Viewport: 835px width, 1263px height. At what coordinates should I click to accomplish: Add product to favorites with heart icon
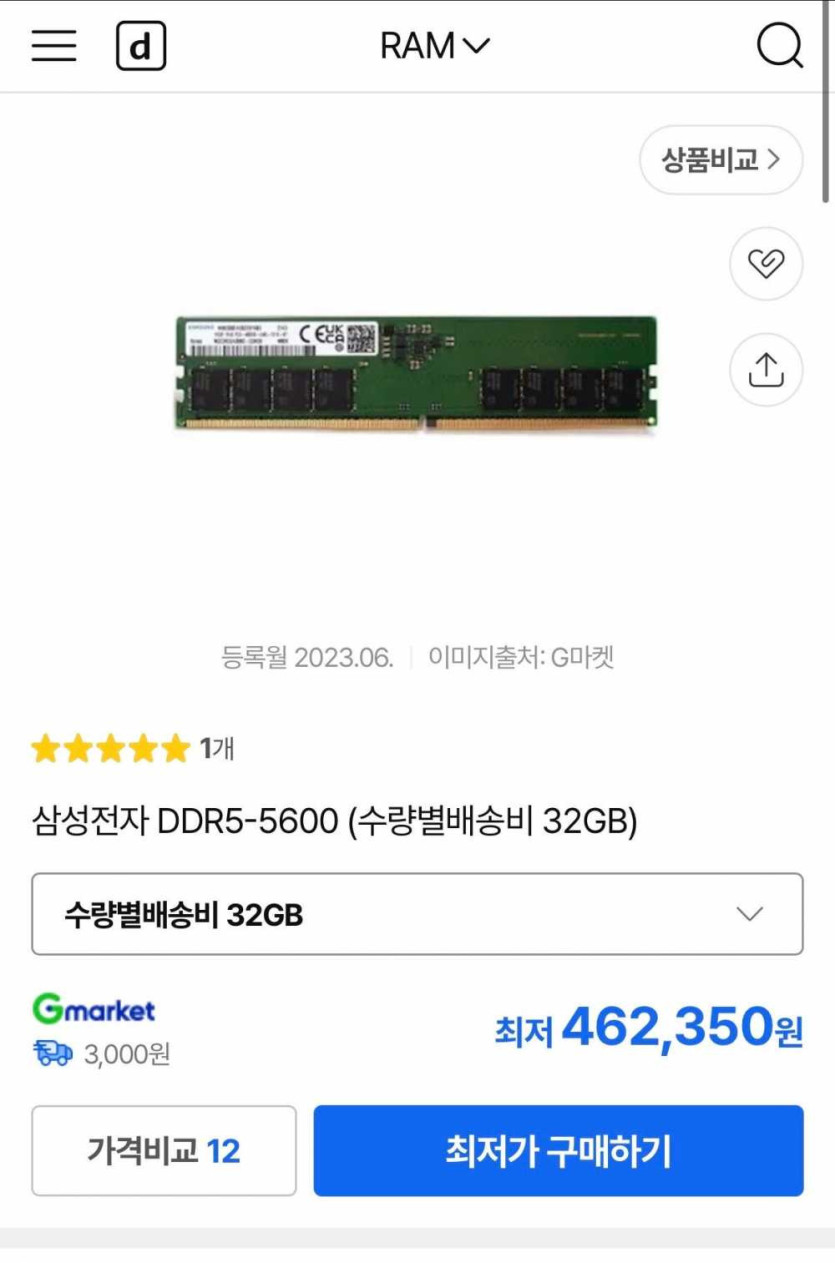766,264
